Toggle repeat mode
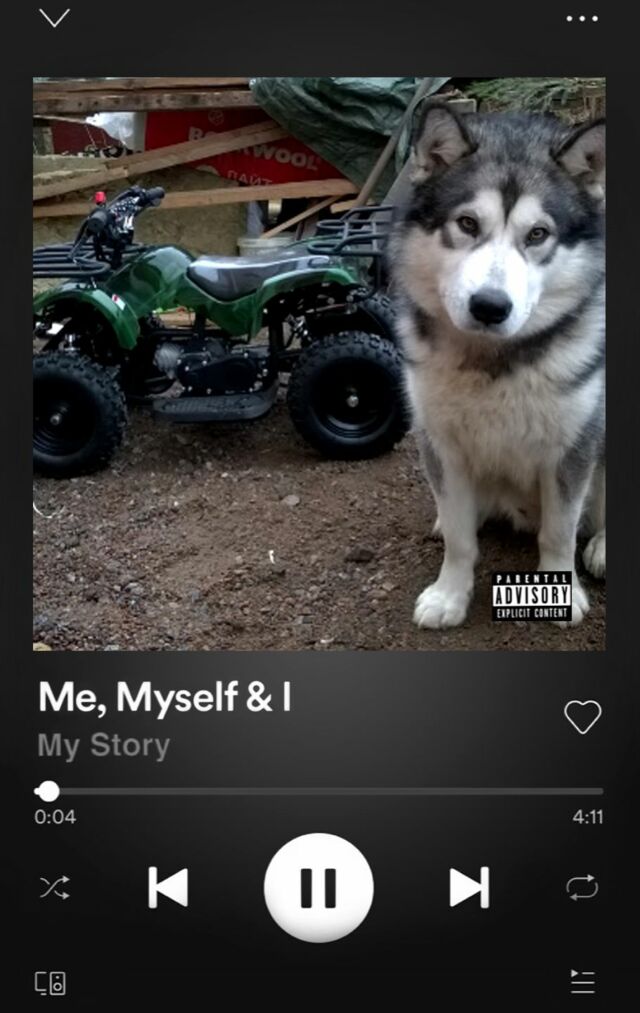This screenshot has height=1013, width=640. (x=582, y=887)
